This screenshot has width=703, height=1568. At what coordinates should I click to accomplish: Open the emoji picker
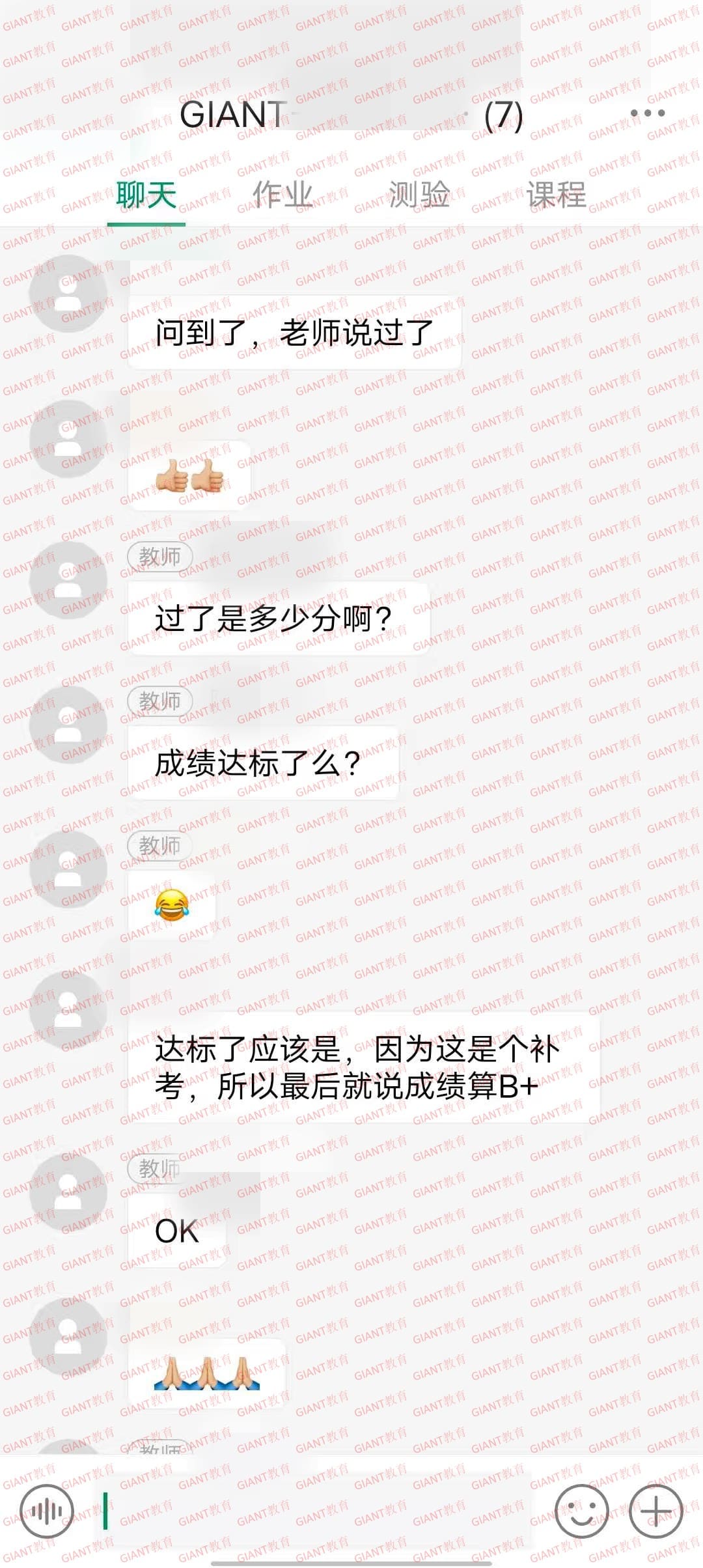pos(581,1511)
